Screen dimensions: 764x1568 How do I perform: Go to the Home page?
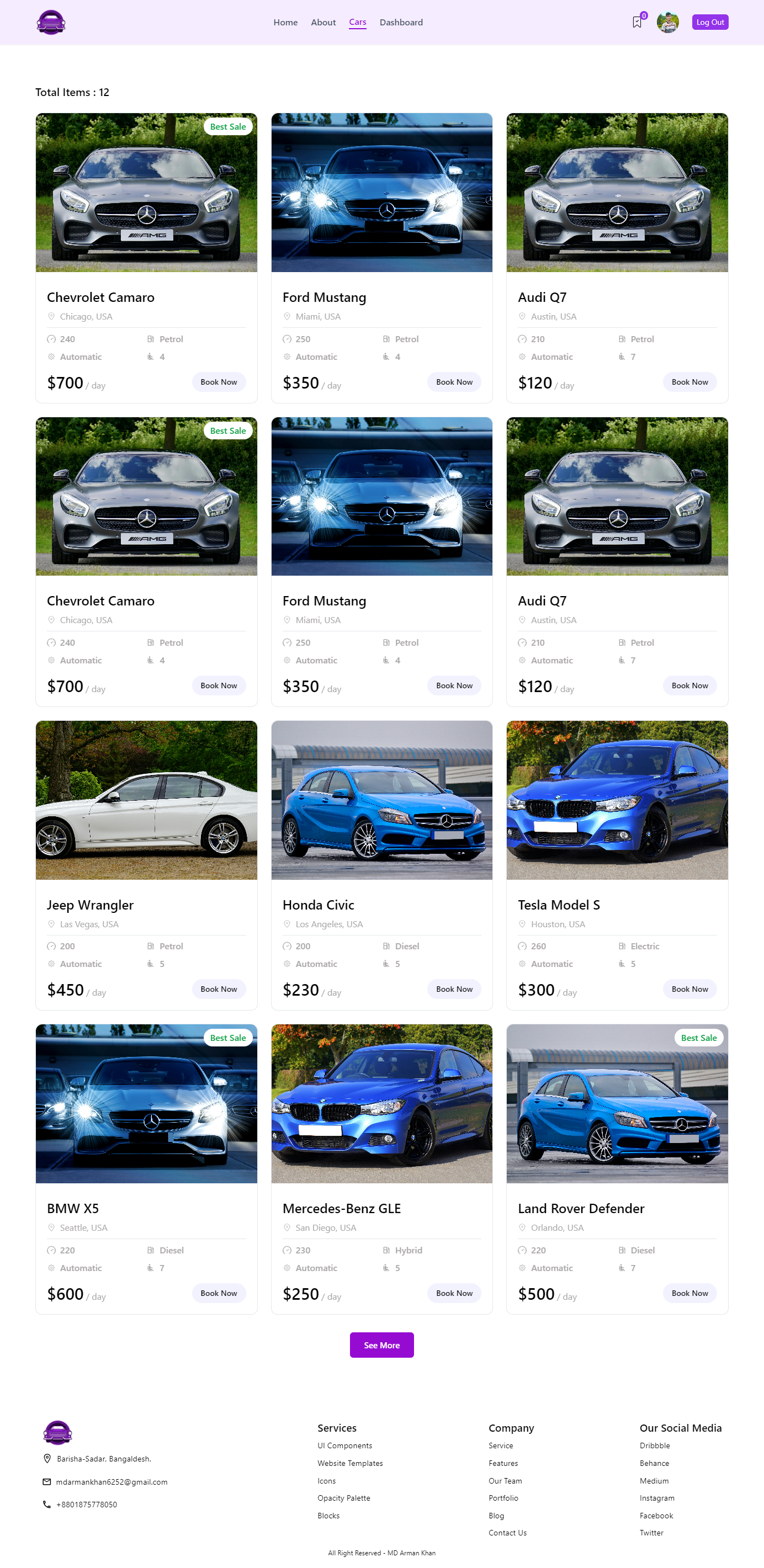point(285,23)
